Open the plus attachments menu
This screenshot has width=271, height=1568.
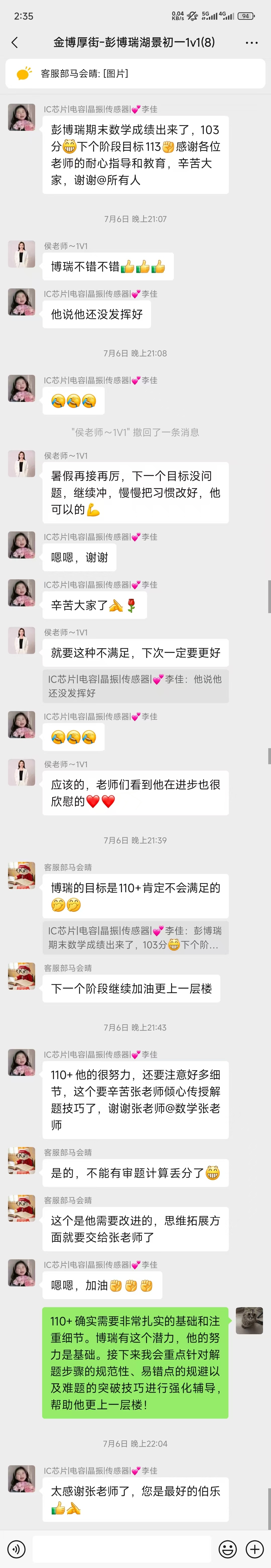point(254,1548)
